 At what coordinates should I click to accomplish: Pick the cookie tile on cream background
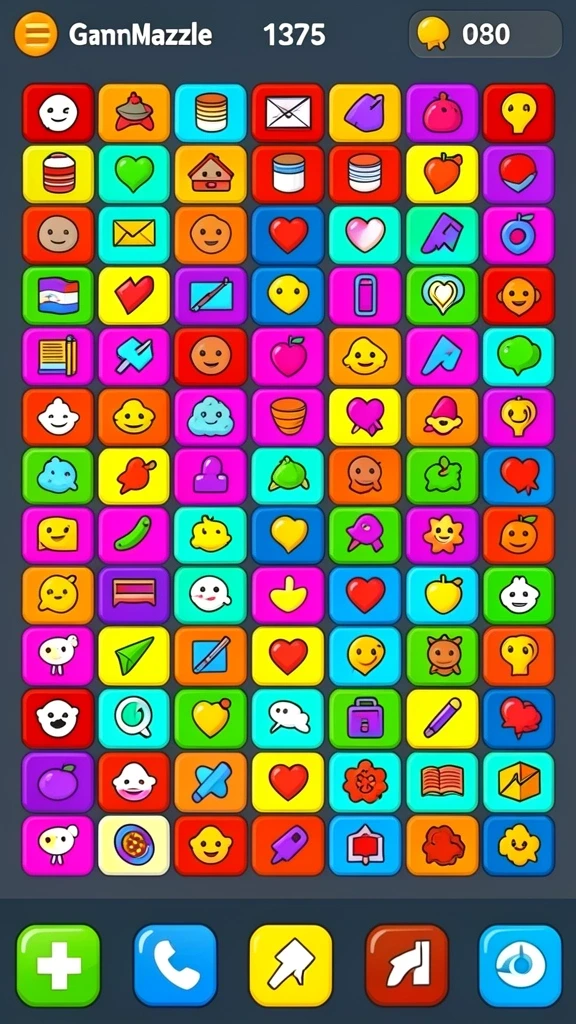[134, 845]
